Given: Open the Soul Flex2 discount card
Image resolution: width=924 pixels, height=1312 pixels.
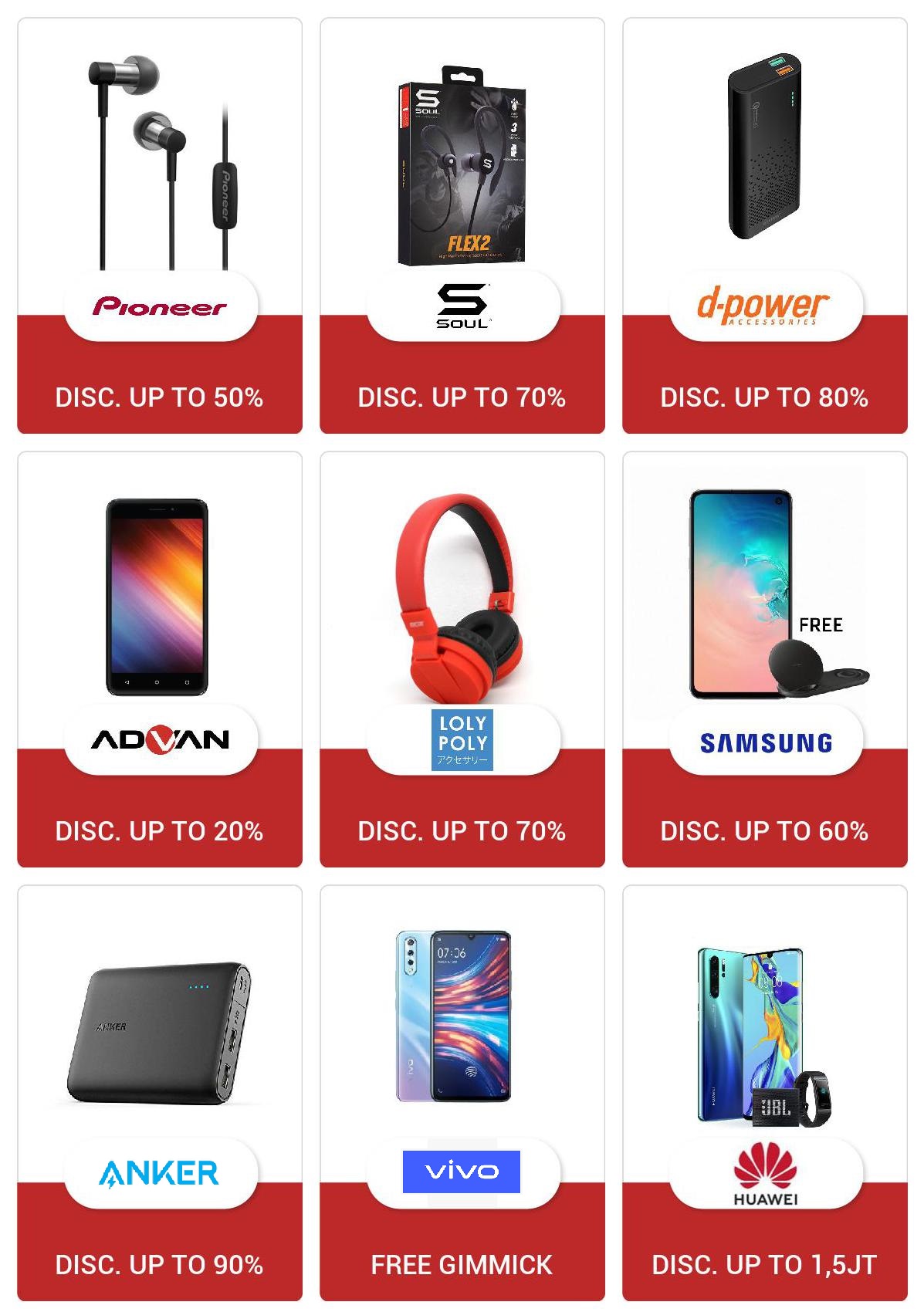Looking at the screenshot, I should point(462,225).
